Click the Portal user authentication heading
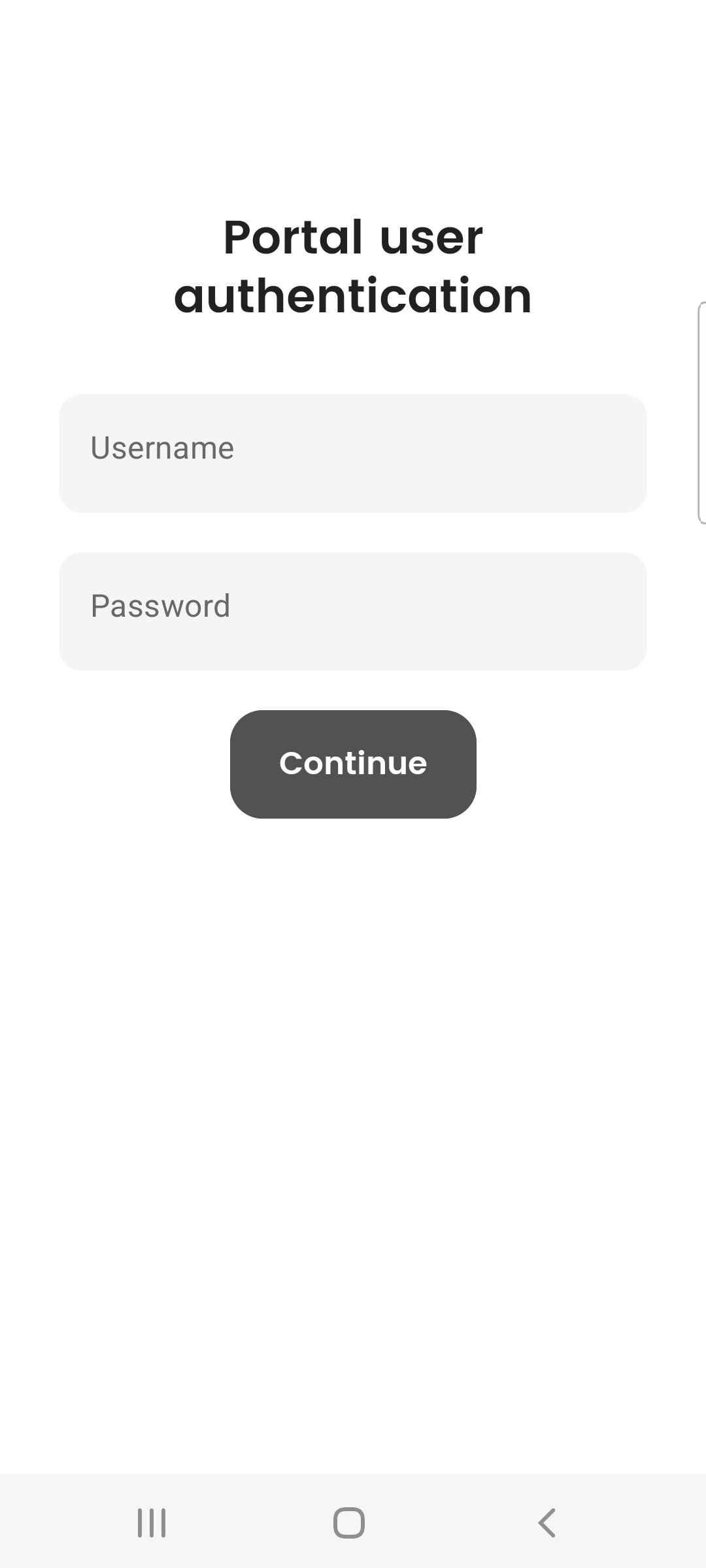Viewport: 706px width, 1568px height. pyautogui.click(x=353, y=263)
